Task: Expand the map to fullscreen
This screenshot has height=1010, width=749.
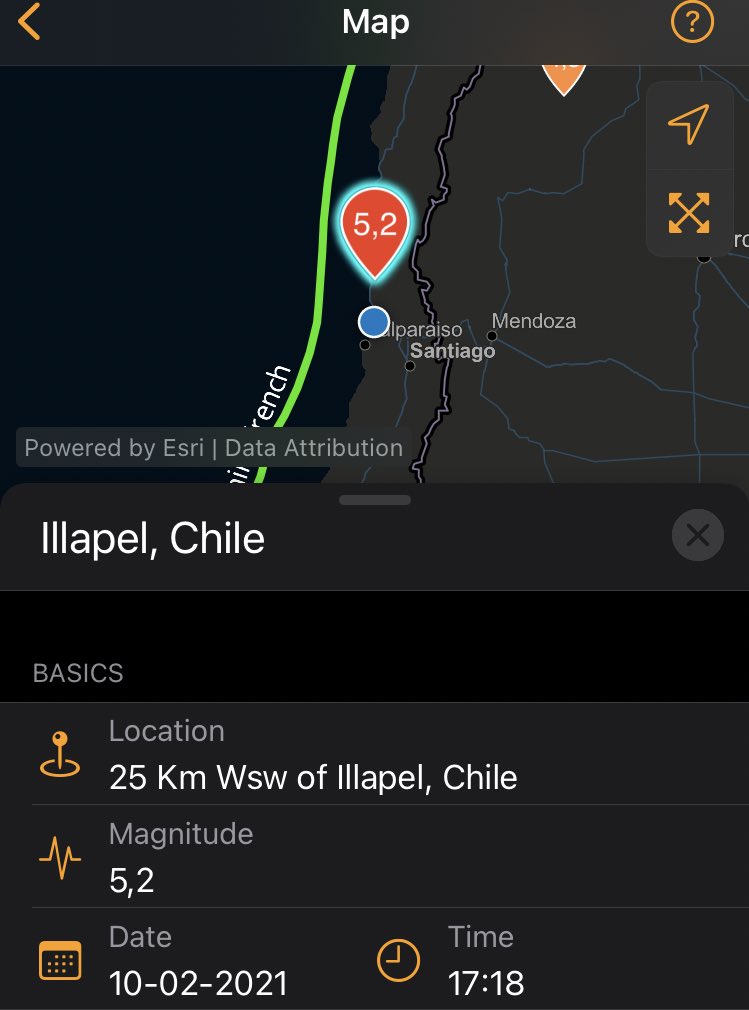Action: point(688,212)
